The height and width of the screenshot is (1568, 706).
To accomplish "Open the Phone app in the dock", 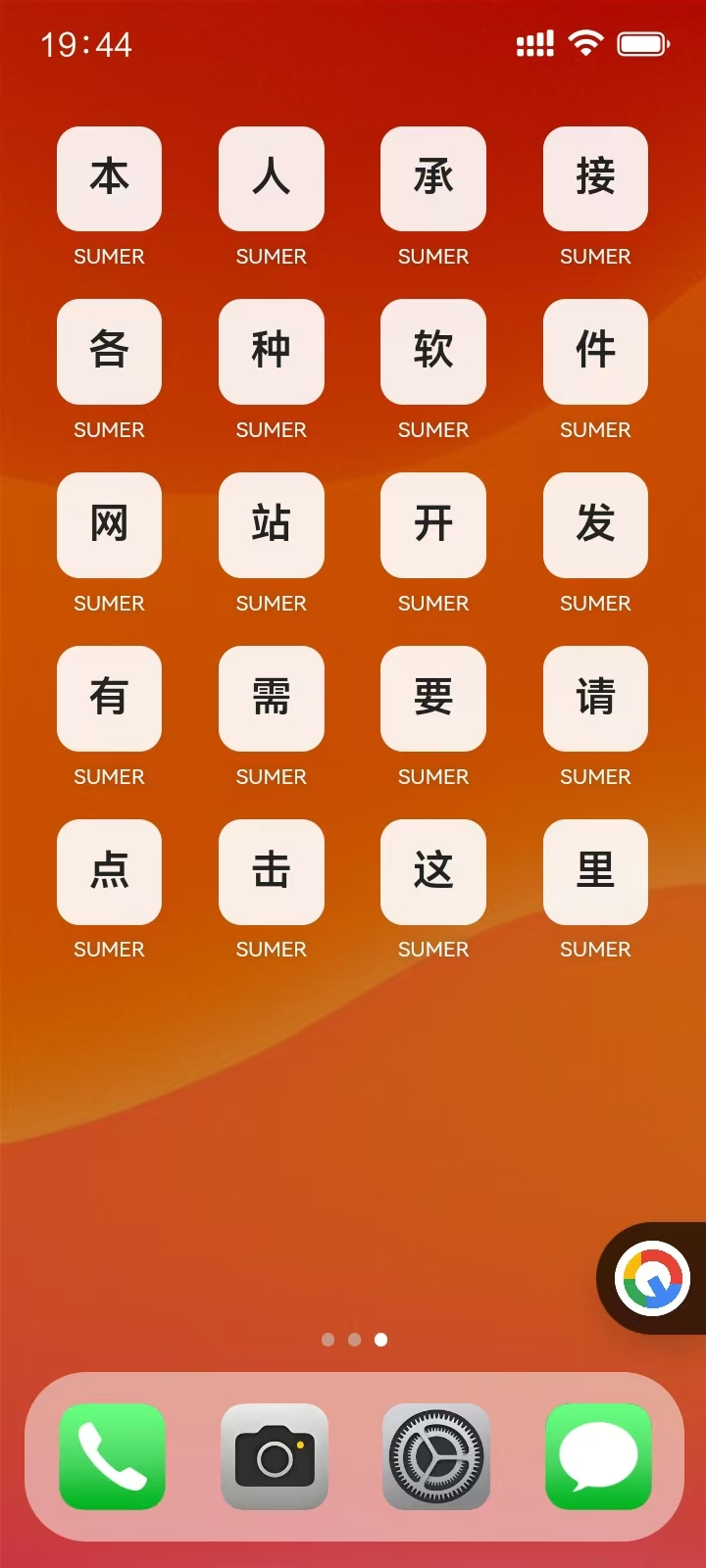I will (112, 1456).
